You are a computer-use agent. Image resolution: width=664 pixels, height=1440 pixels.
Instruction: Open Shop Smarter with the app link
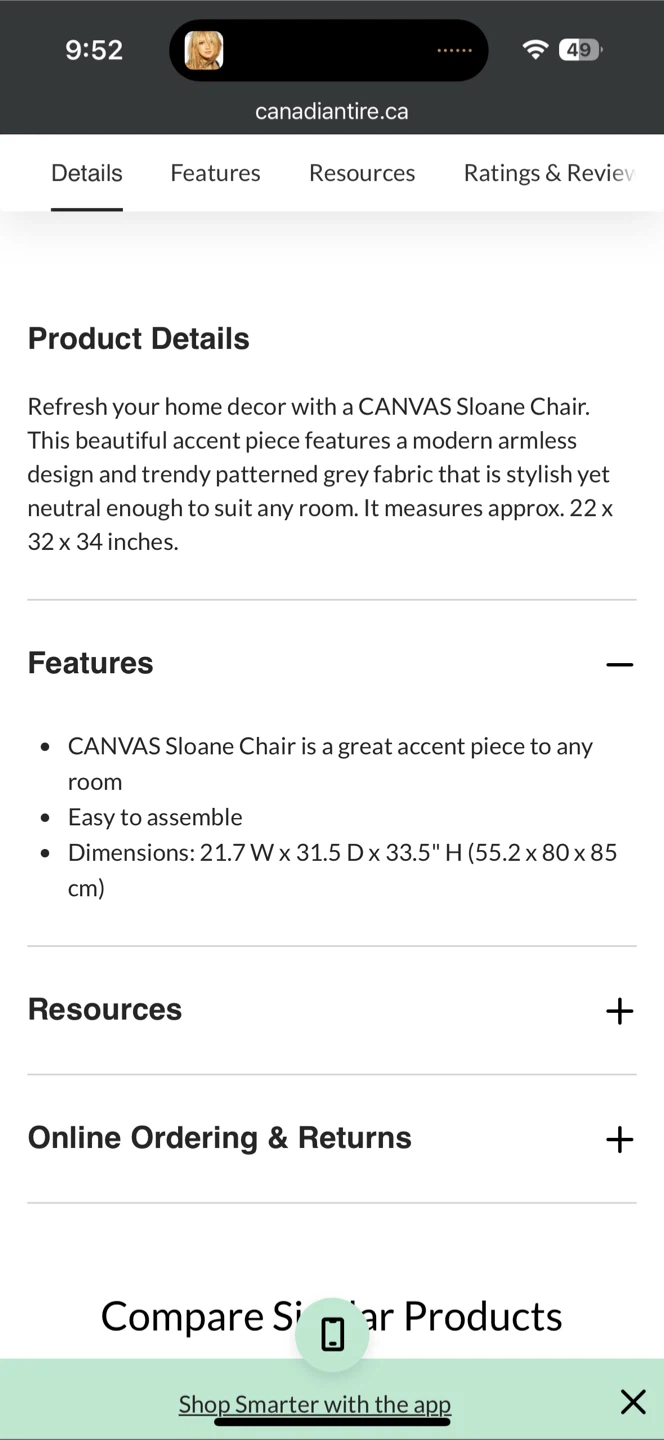pyautogui.click(x=315, y=1404)
